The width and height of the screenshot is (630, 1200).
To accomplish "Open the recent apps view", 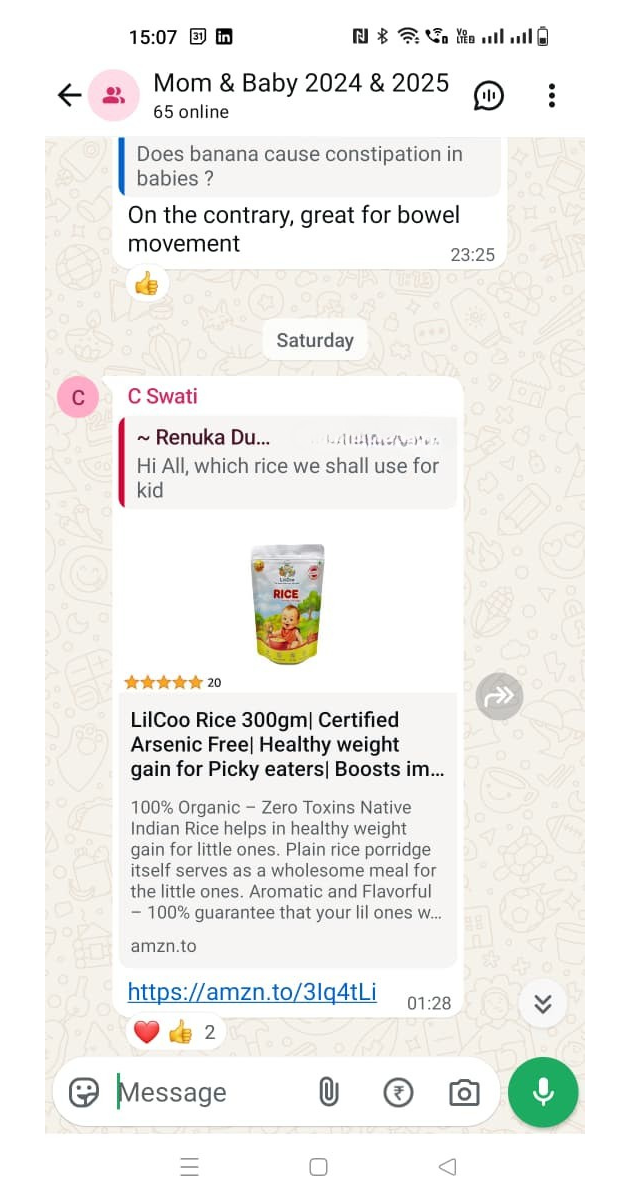I will [x=189, y=1167].
